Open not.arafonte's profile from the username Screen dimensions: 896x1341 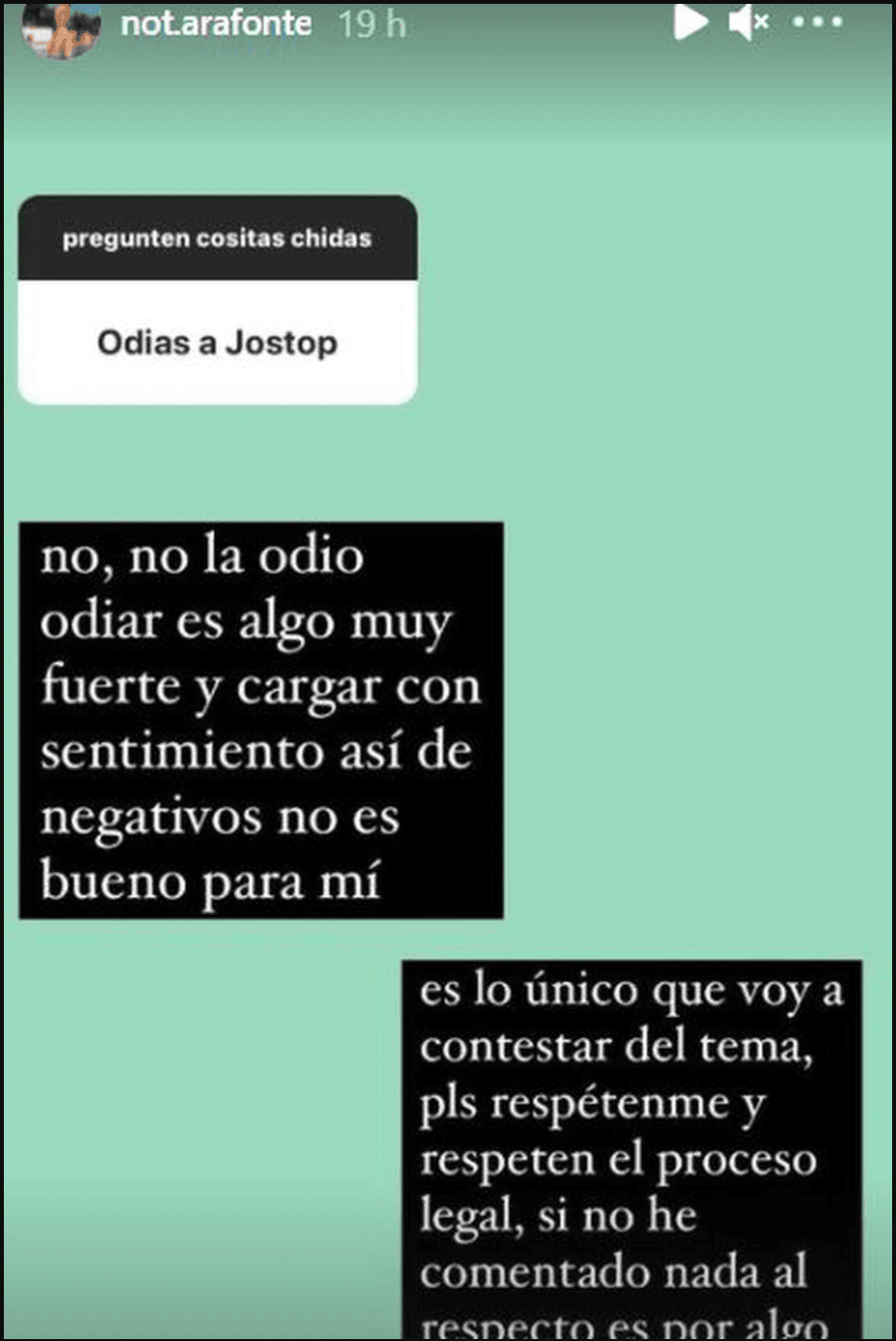pyautogui.click(x=216, y=23)
